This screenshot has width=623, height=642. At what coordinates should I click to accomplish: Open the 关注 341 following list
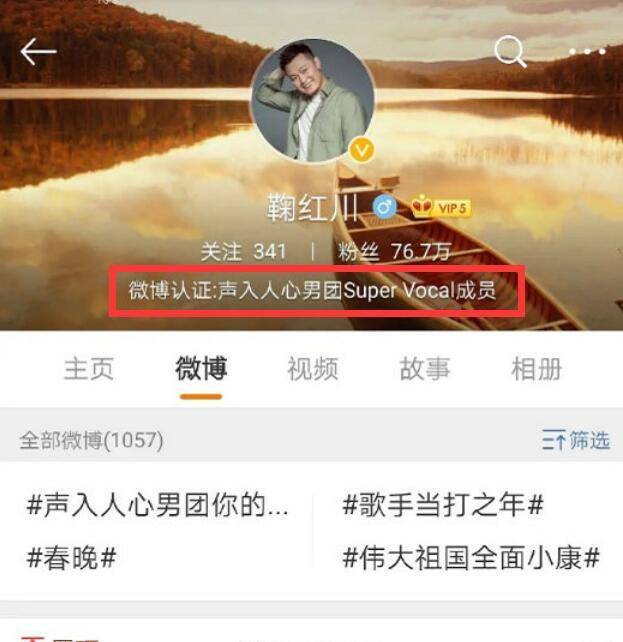(x=243, y=251)
